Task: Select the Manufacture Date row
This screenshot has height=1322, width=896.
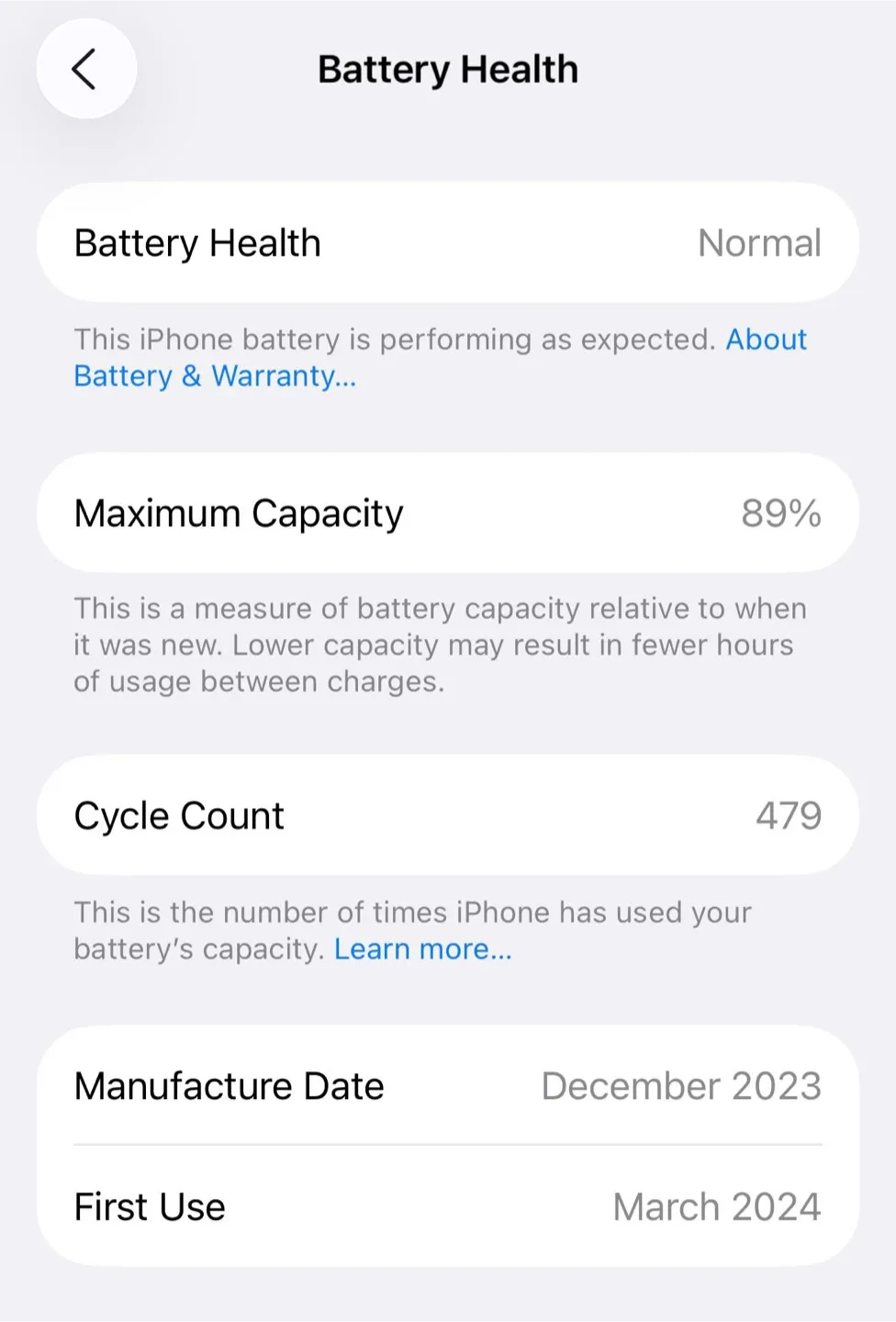Action: (x=447, y=1086)
